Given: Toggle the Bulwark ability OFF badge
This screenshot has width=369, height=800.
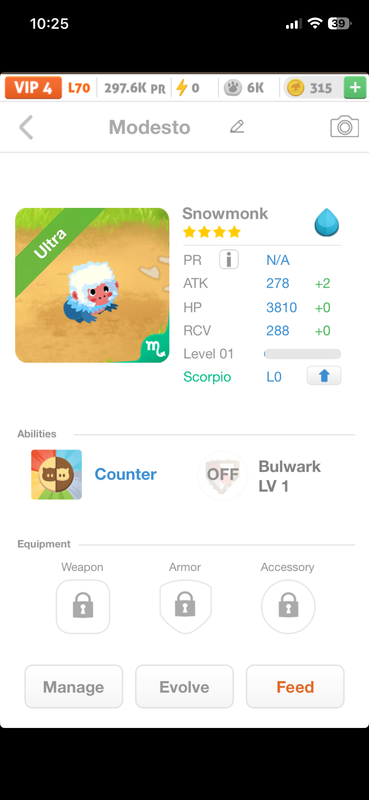Looking at the screenshot, I should click(223, 475).
